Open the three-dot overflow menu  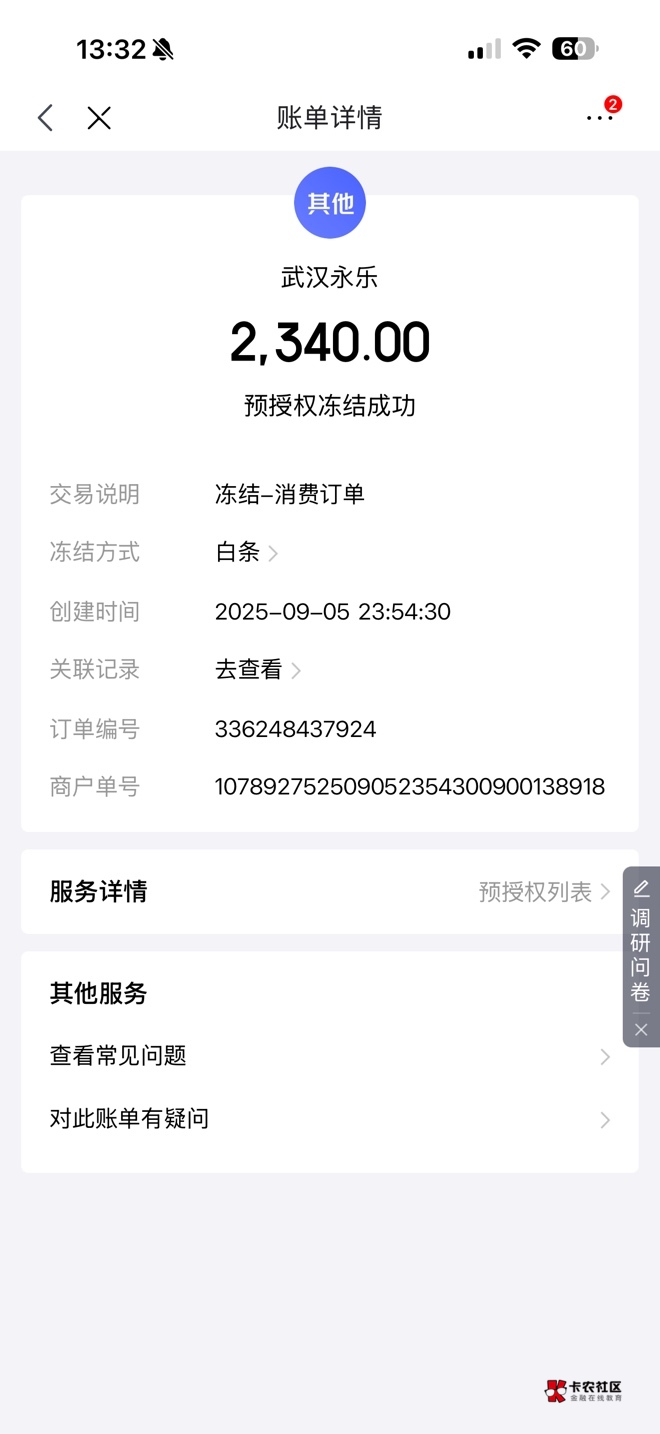click(599, 118)
